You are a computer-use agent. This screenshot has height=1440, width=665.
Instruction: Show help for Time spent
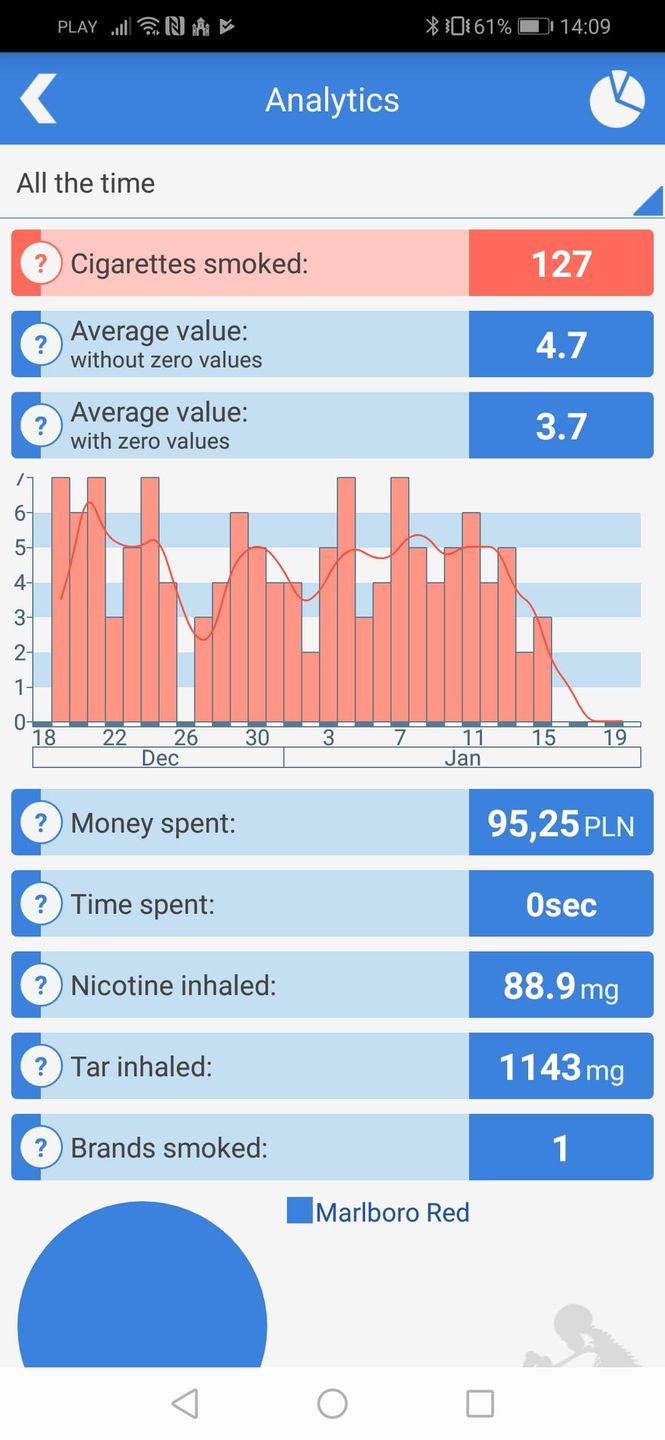click(41, 904)
